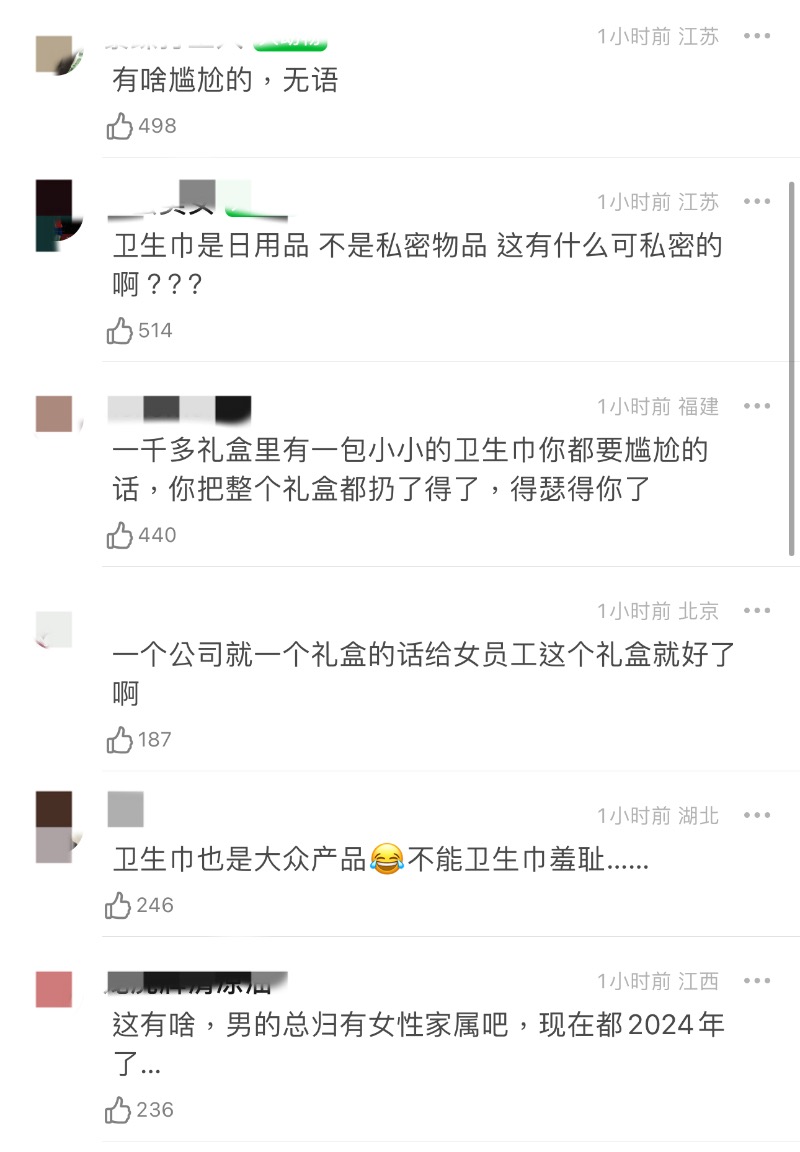
Task: Like the comment '卫生巾也是大众产品'
Action: pos(120,906)
